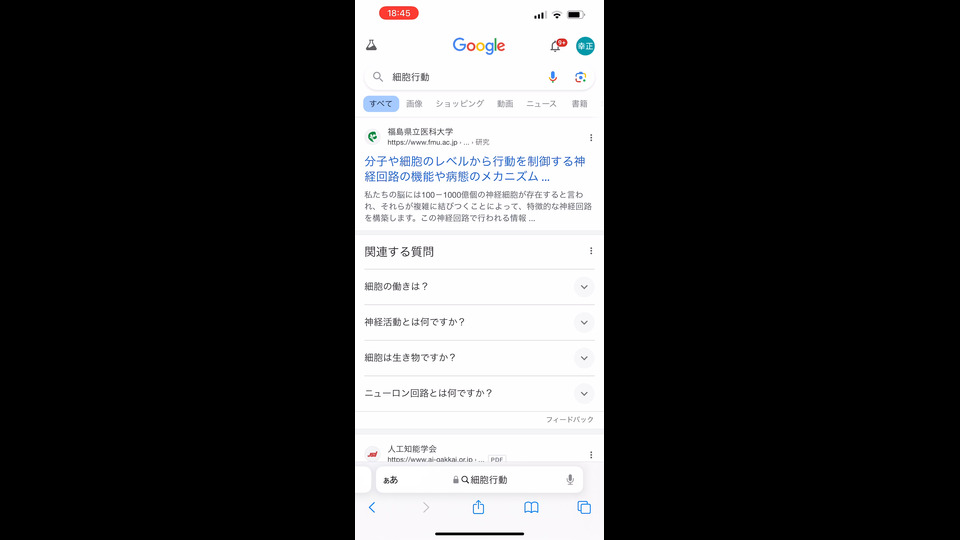This screenshot has height=540, width=960.
Task: Open Safari bookmarks
Action: [531, 508]
